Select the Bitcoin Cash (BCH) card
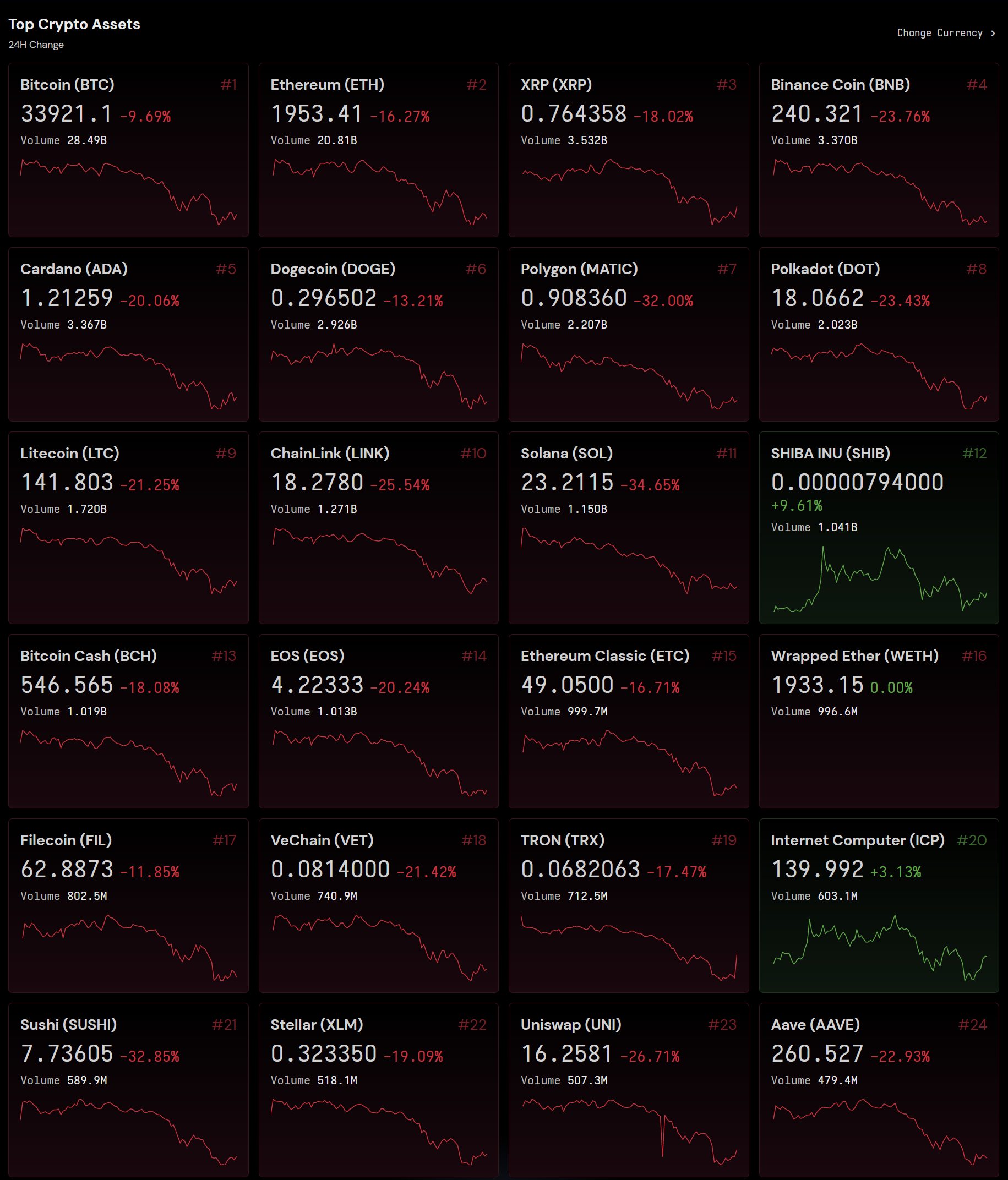 tap(128, 721)
